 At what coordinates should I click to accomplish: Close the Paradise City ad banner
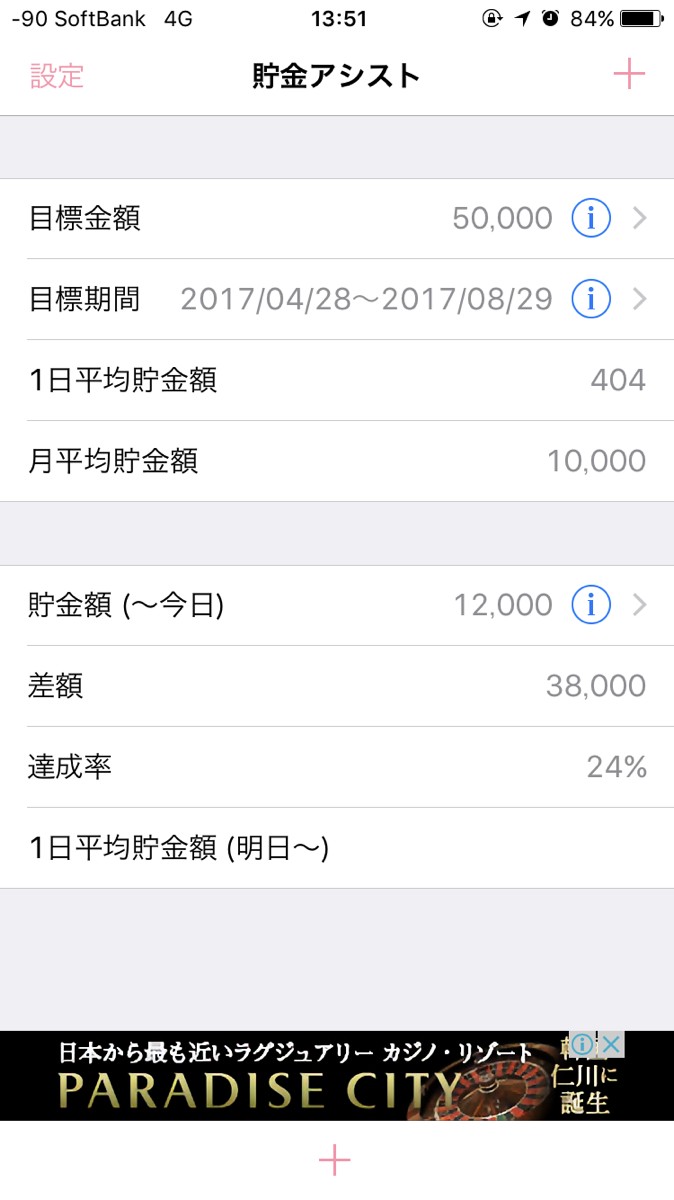pyautogui.click(x=612, y=1045)
